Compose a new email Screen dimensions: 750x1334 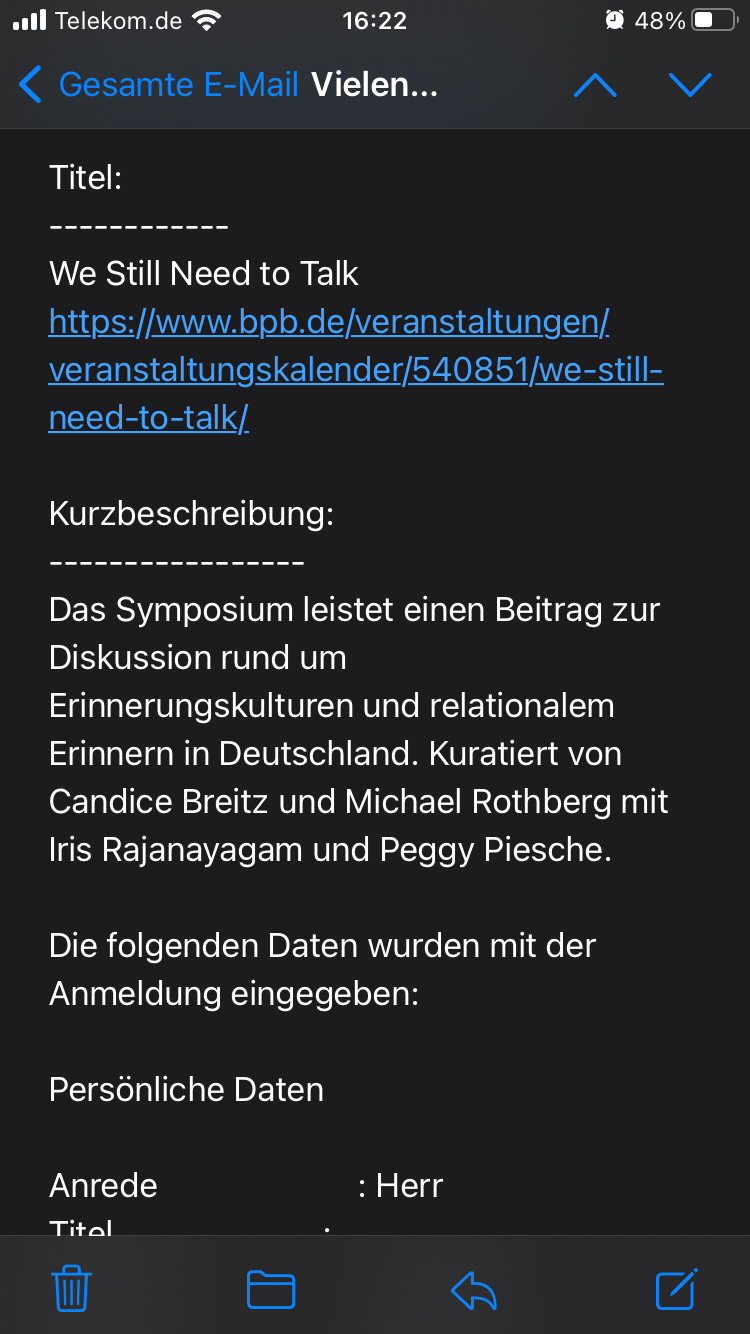pos(677,1288)
